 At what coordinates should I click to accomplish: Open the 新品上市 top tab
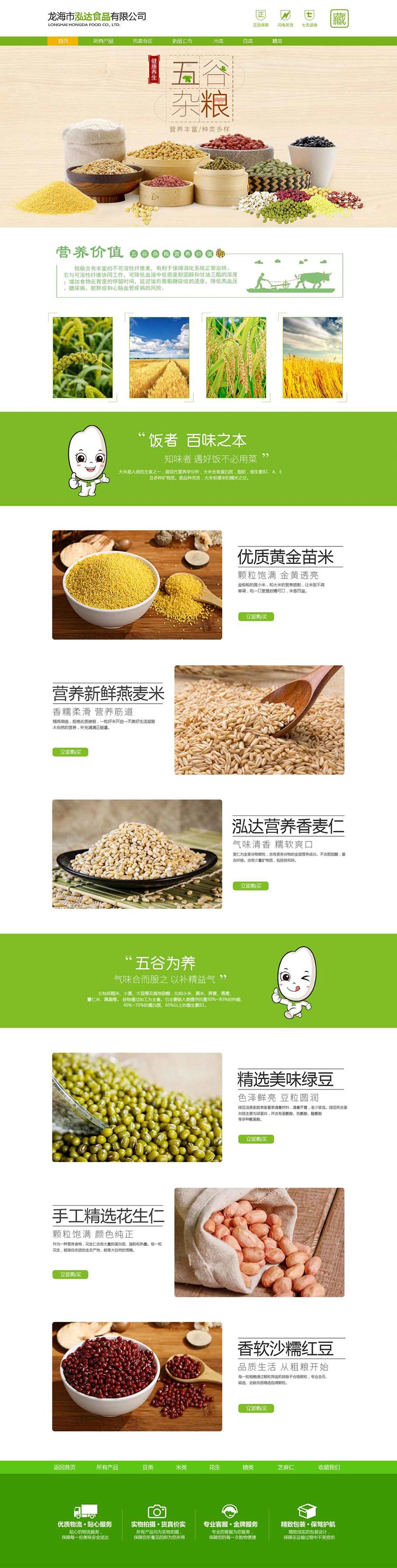(182, 41)
